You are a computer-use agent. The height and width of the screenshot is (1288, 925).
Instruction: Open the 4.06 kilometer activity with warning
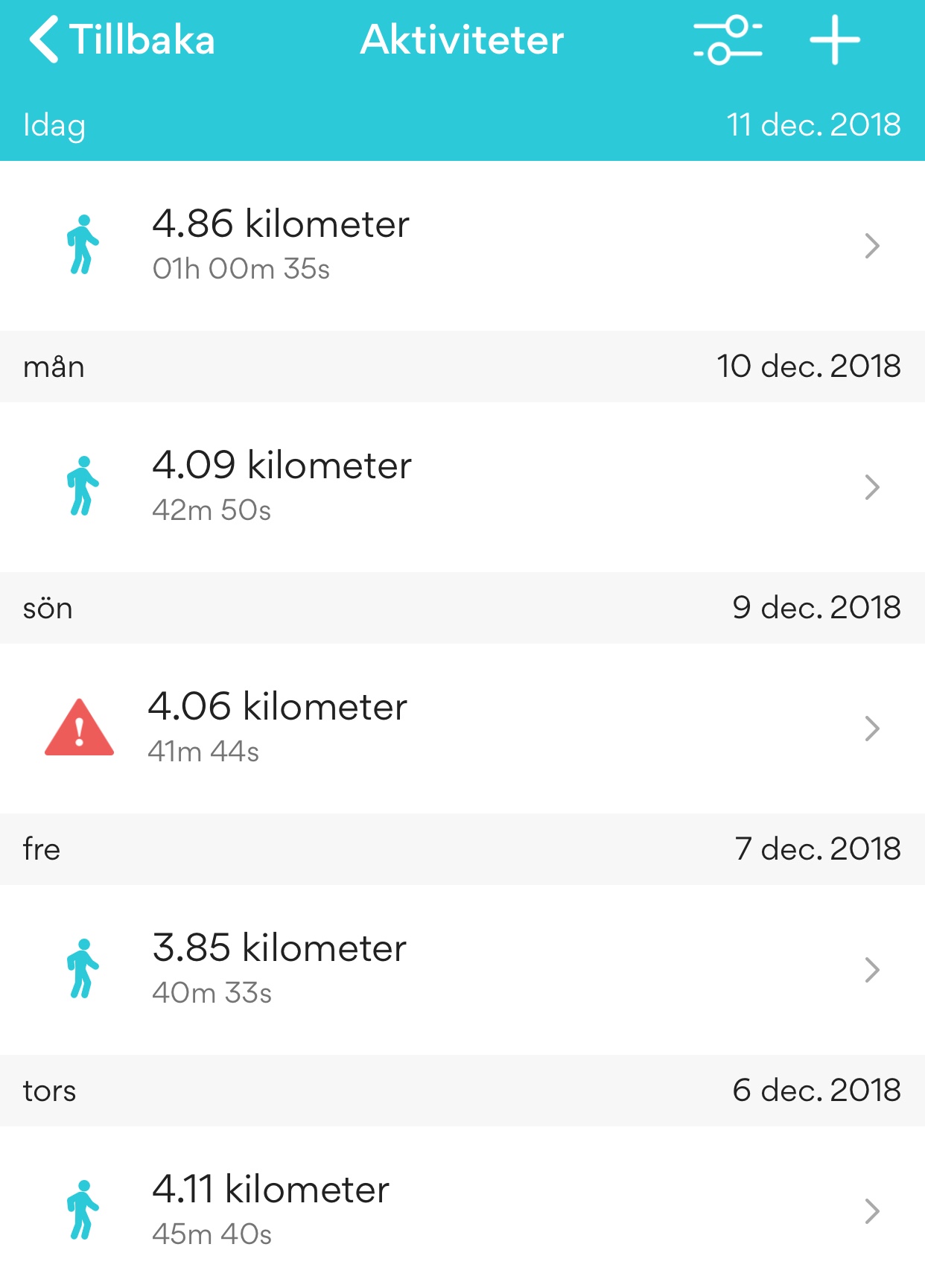(462, 728)
